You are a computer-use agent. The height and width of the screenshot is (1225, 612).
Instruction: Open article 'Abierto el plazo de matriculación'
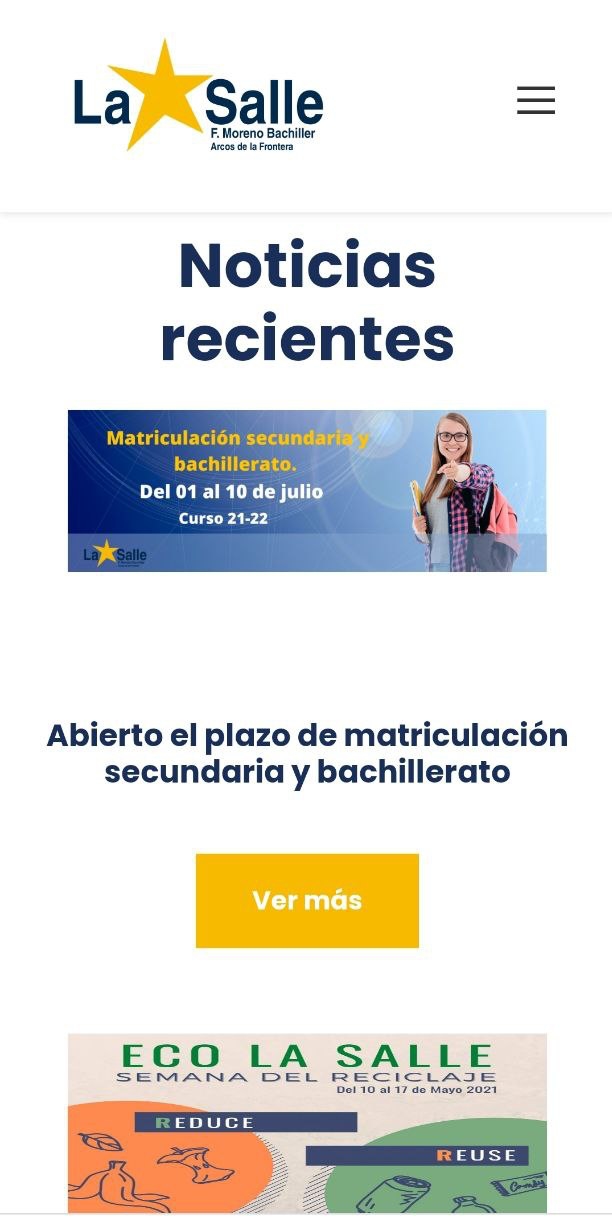(307, 753)
